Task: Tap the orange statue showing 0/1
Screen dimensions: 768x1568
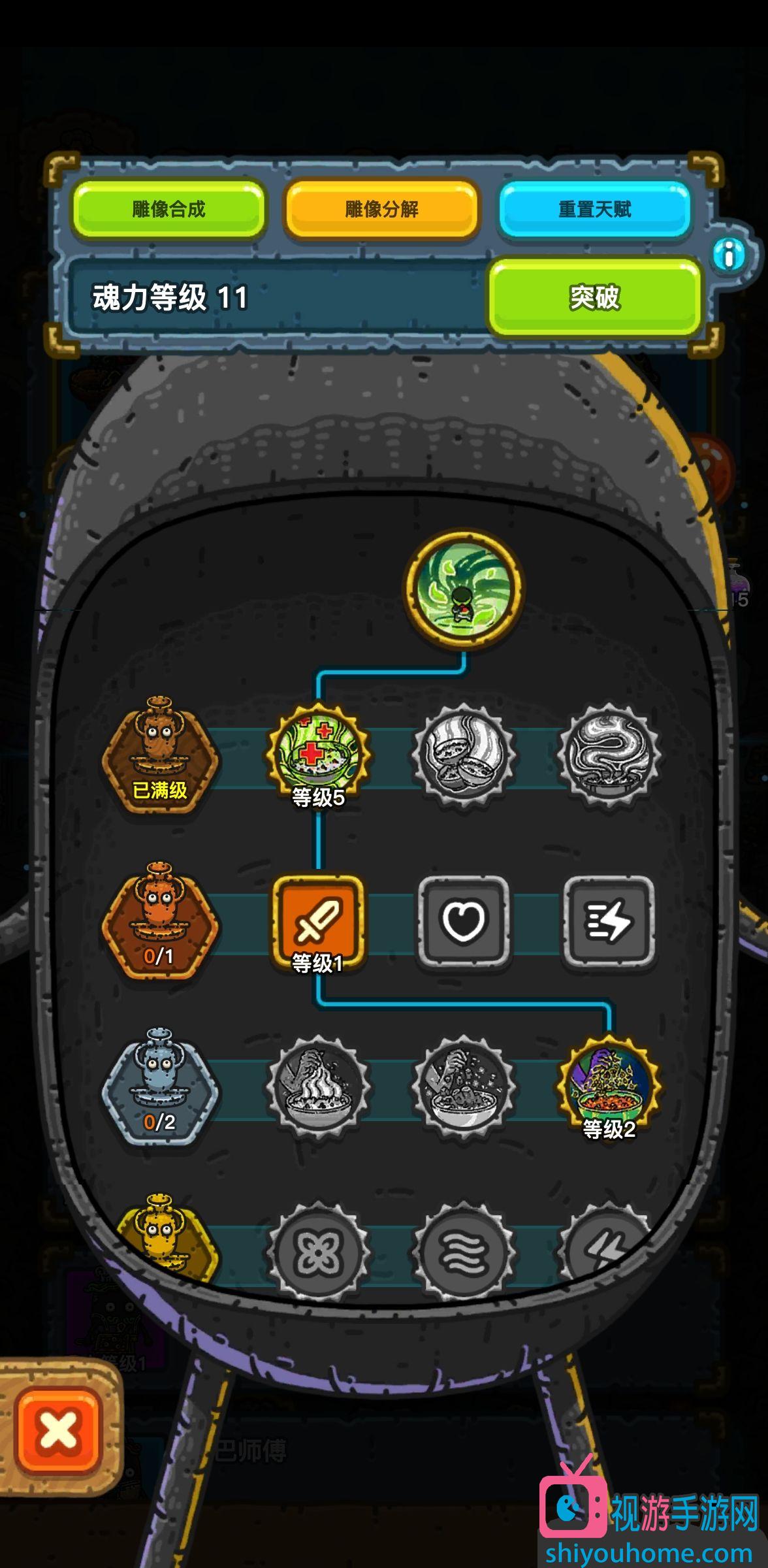Action: 160,921
